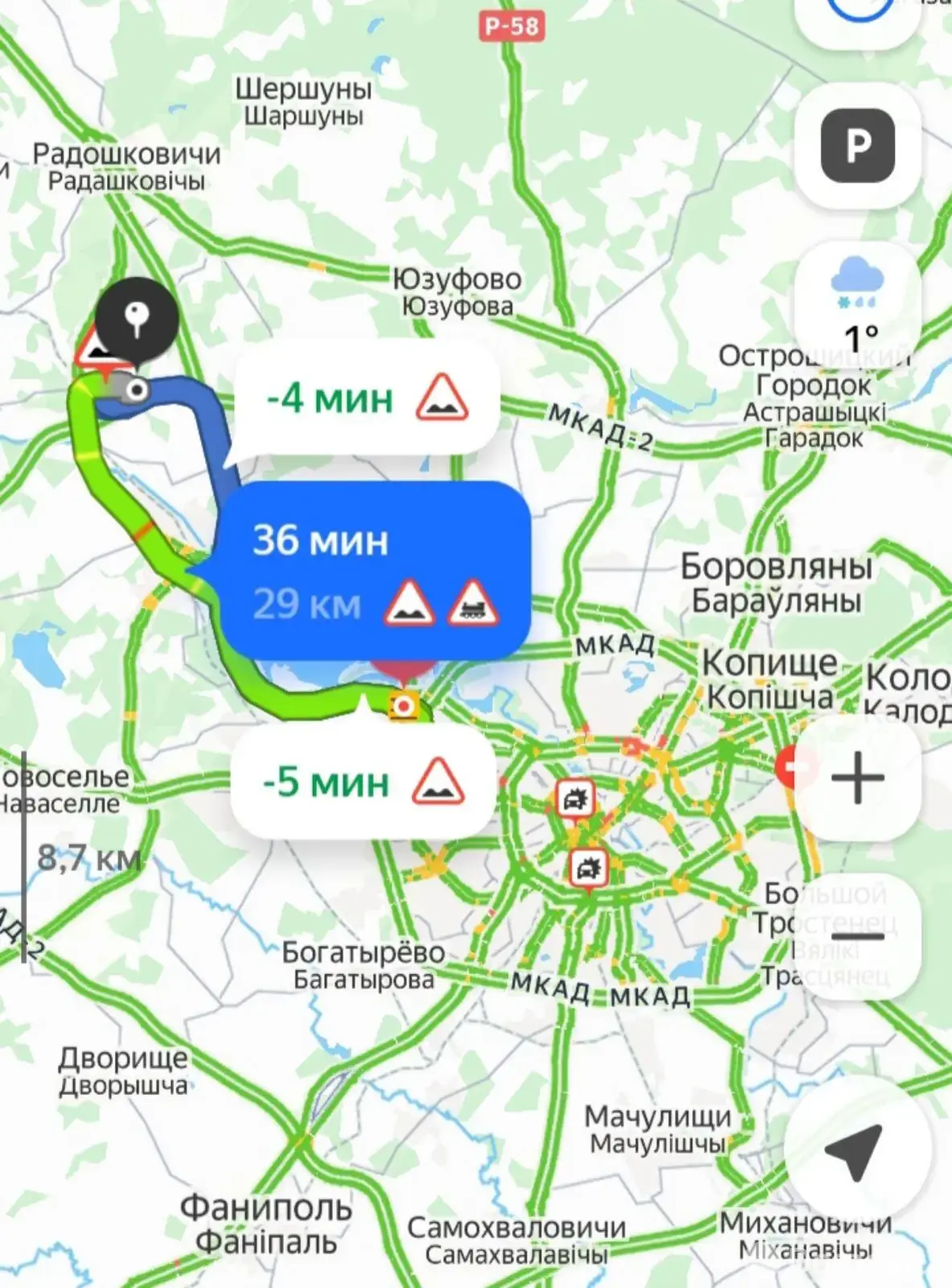Select the alternative route saving 4 min

367,398
